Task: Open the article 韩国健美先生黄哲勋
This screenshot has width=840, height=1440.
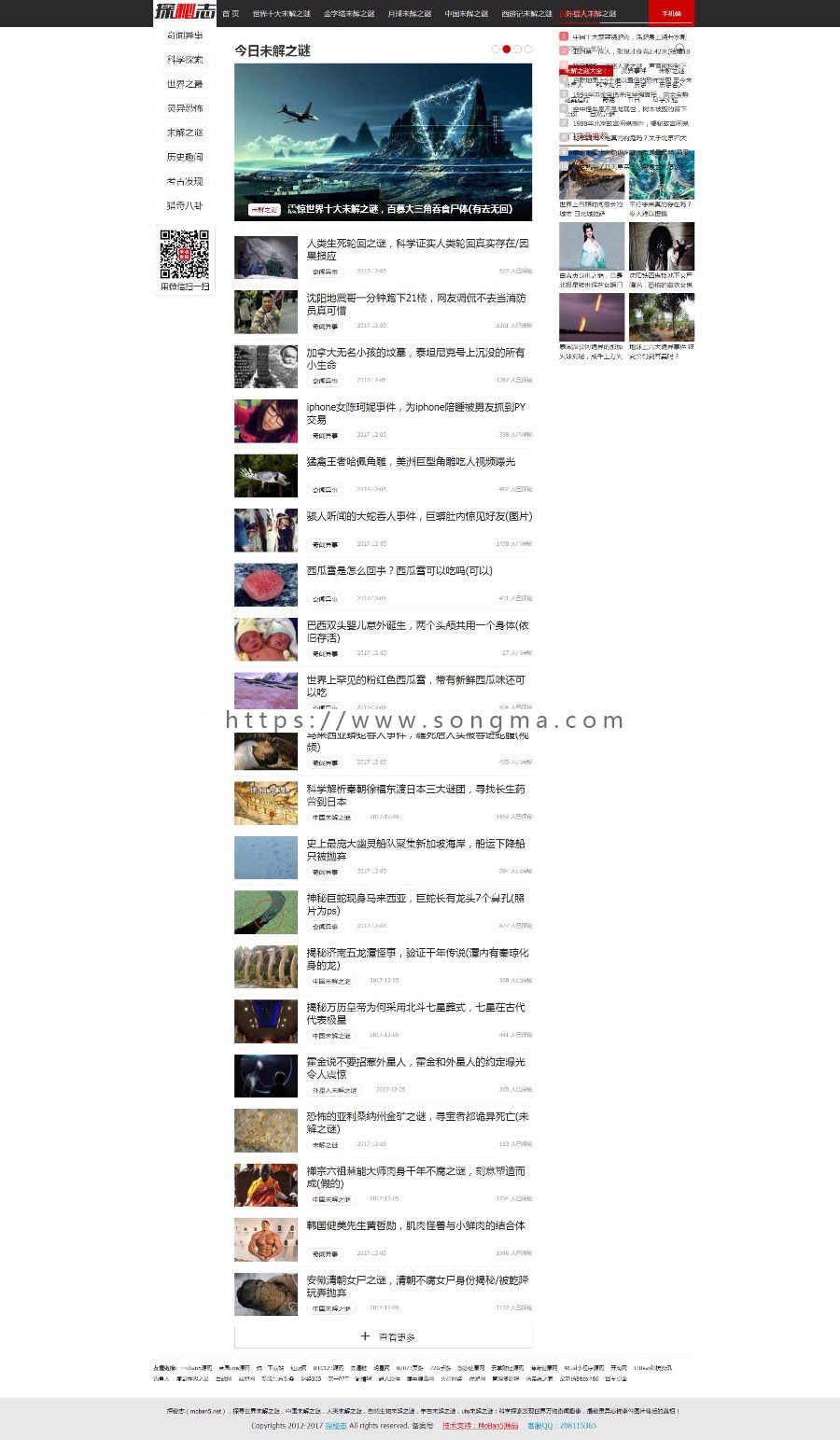Action: click(x=415, y=1225)
